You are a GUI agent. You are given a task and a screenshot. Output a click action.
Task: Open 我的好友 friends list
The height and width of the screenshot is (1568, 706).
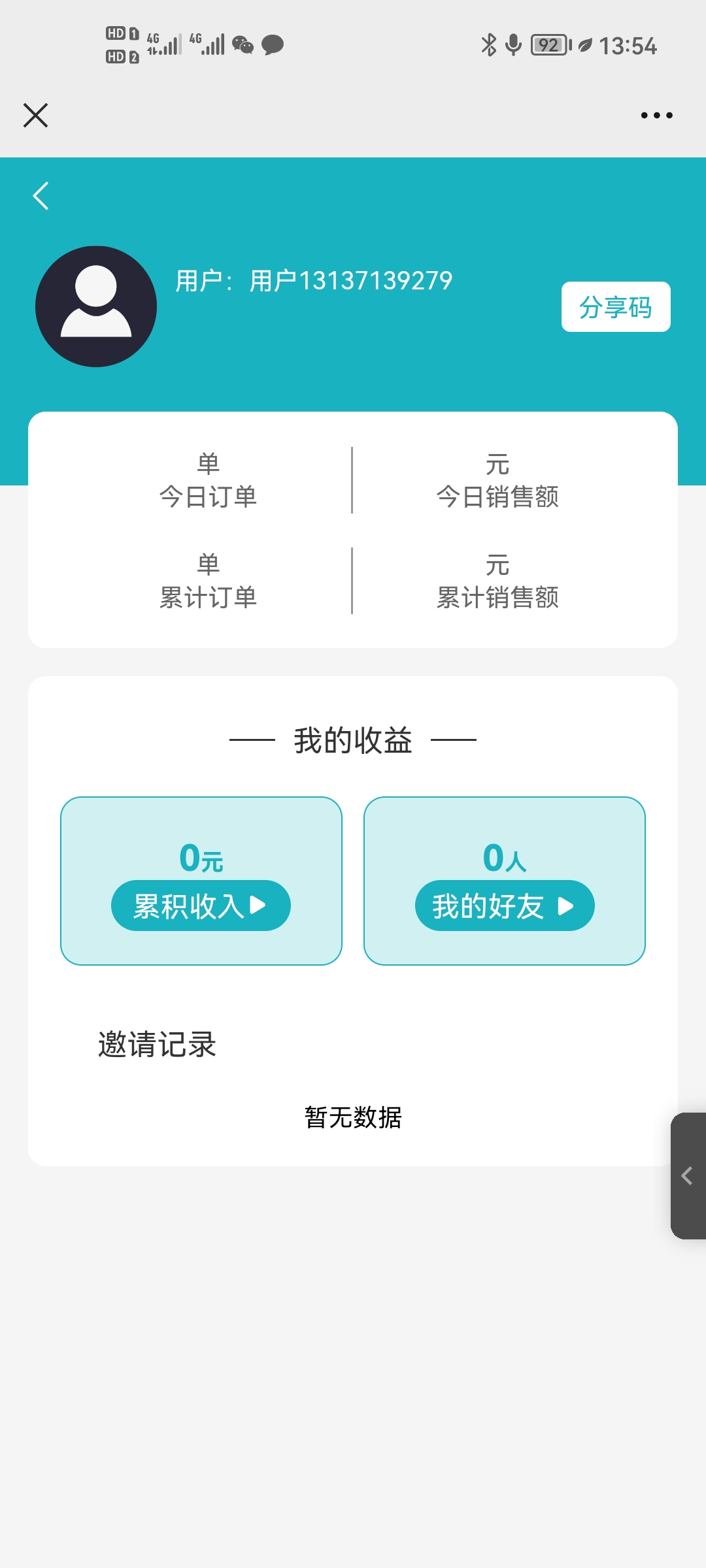504,906
